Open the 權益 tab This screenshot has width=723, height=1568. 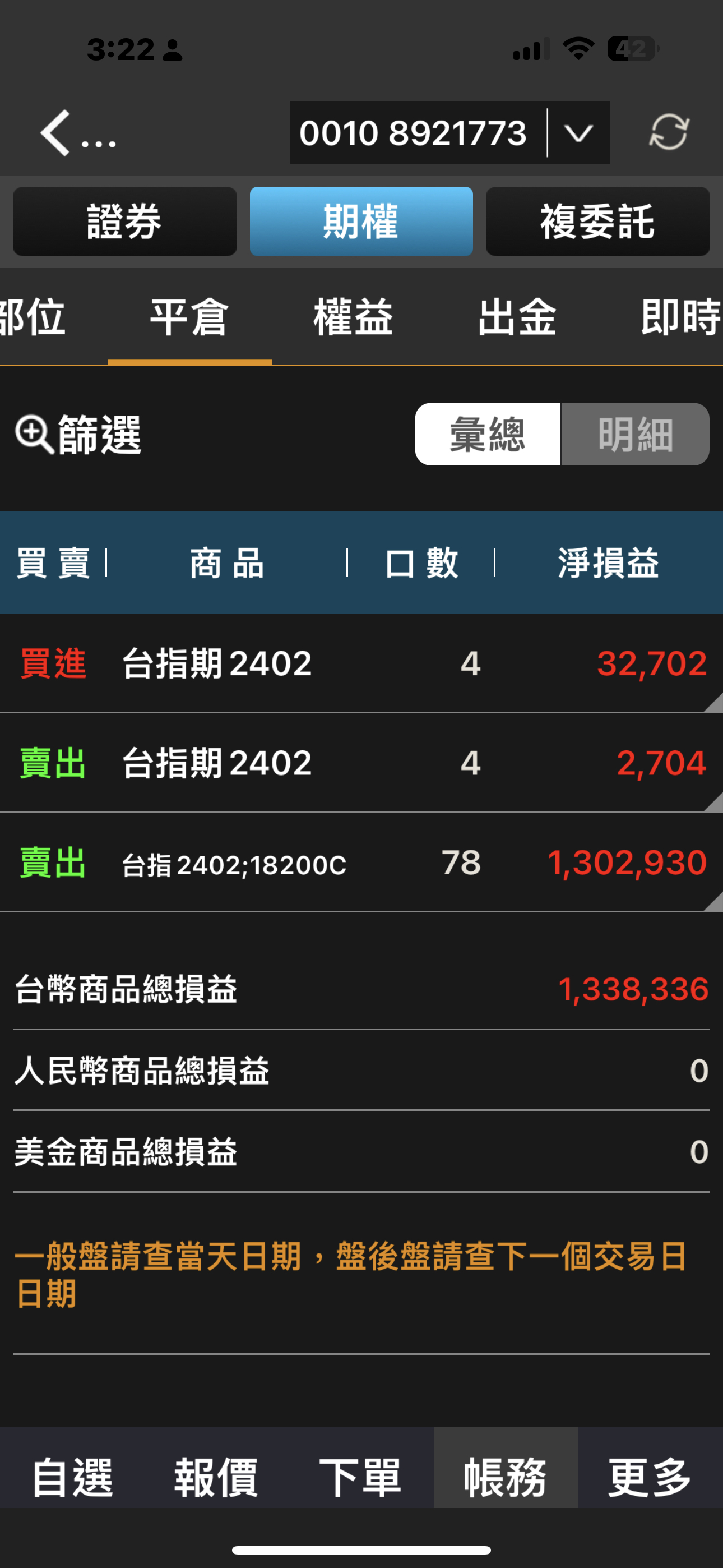click(x=354, y=317)
